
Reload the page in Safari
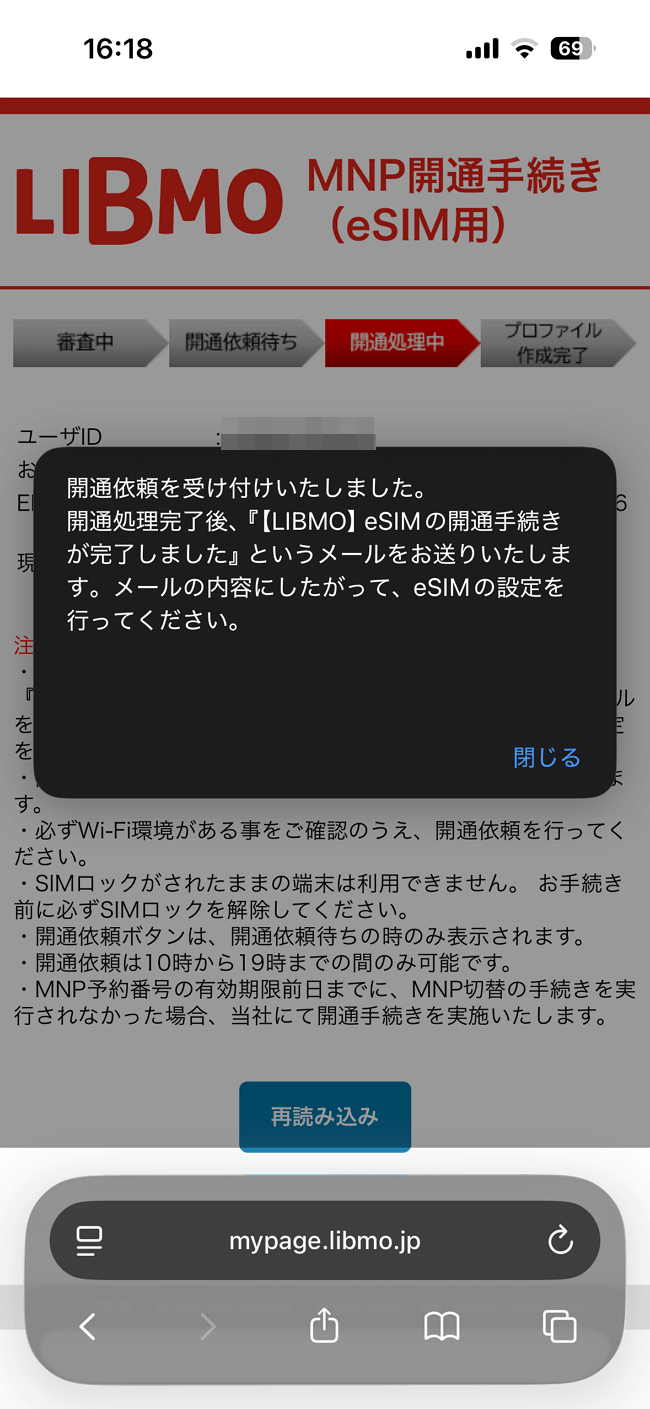click(x=560, y=1241)
